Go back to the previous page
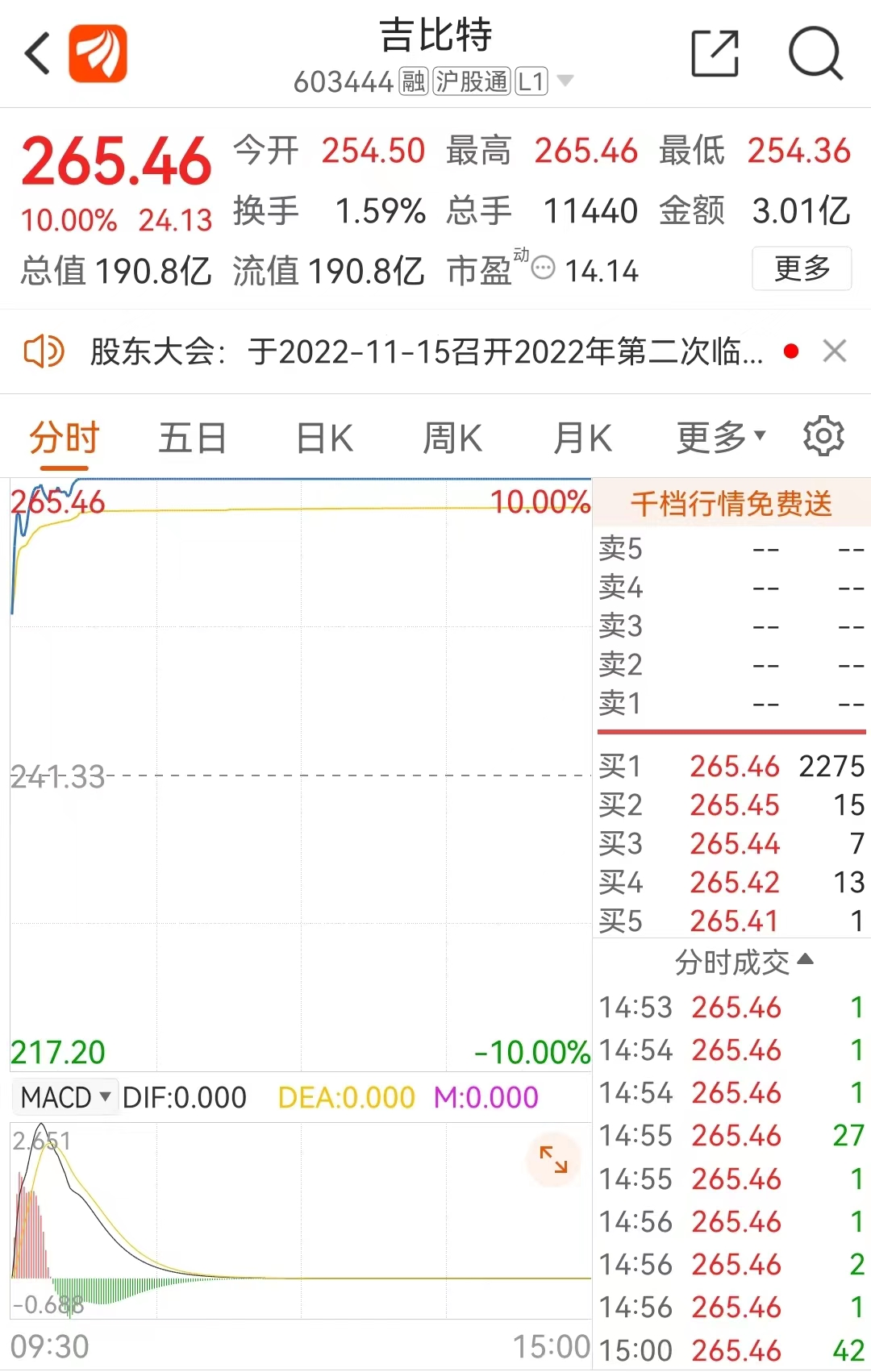 pos(38,54)
